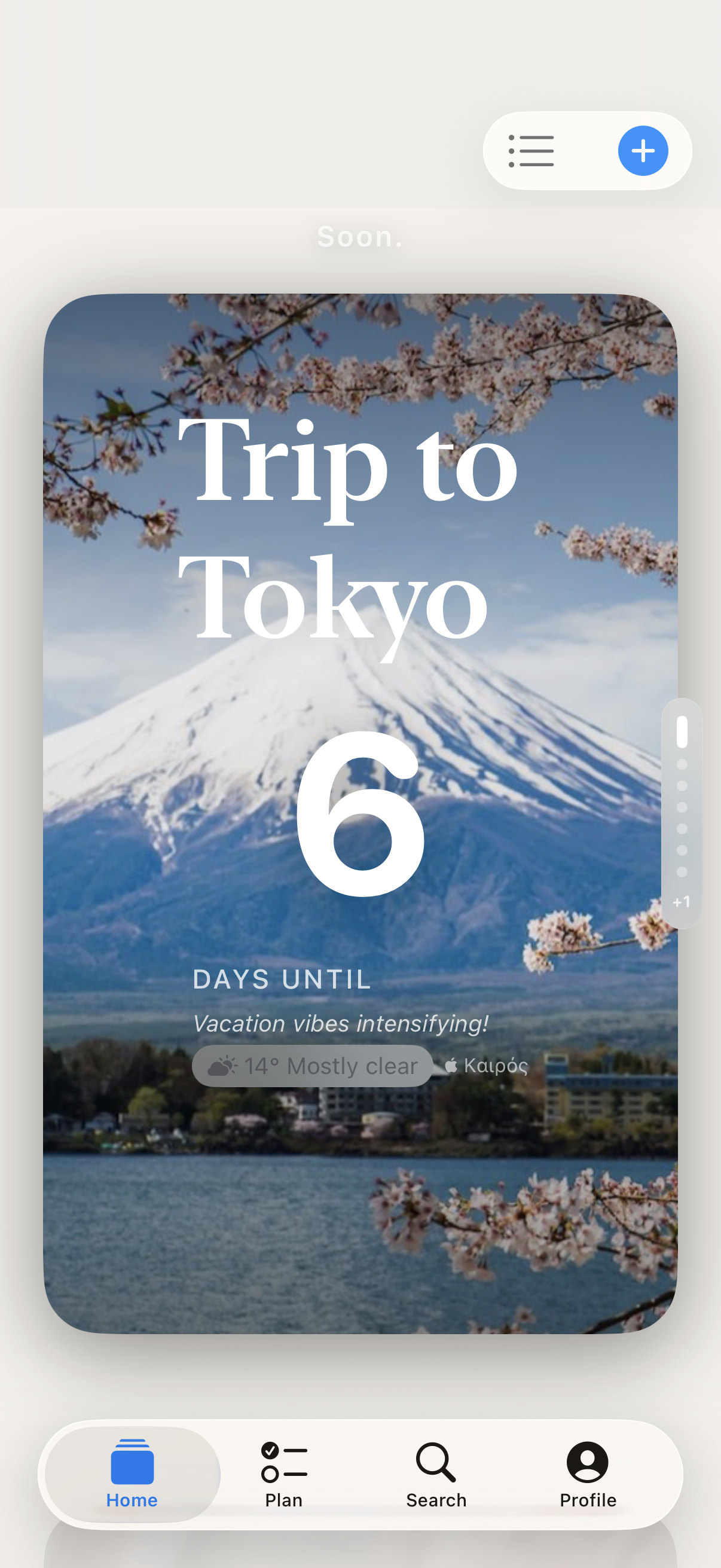721x1568 pixels.
Task: Tap the vertical page indicator
Action: coord(682,813)
